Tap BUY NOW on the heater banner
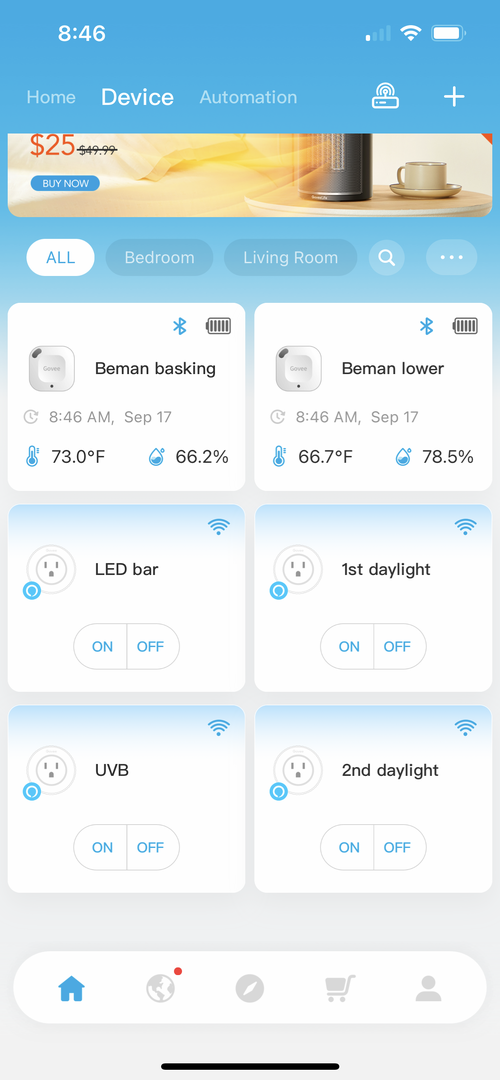Viewport: 500px width, 1080px height. coord(65,183)
